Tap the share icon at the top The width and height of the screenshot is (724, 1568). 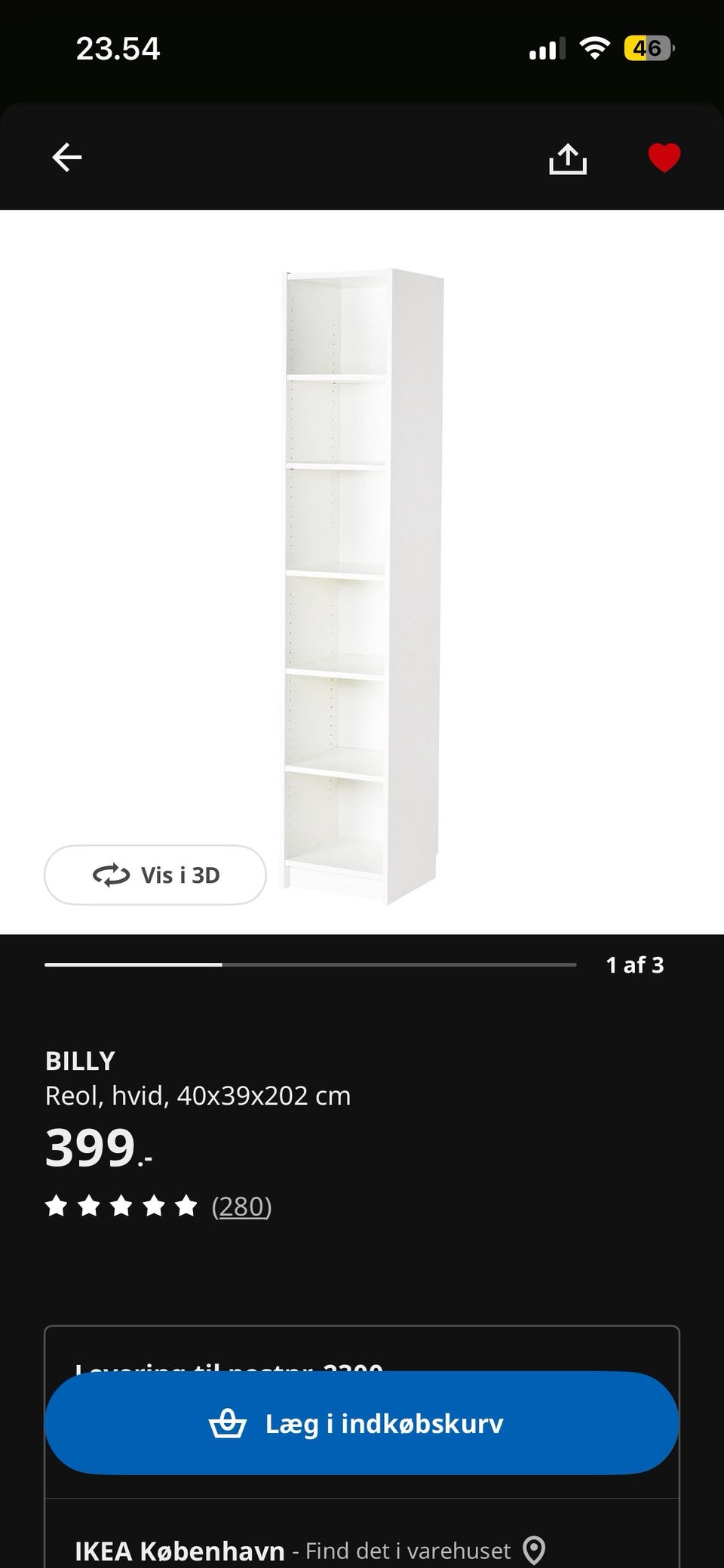click(569, 157)
